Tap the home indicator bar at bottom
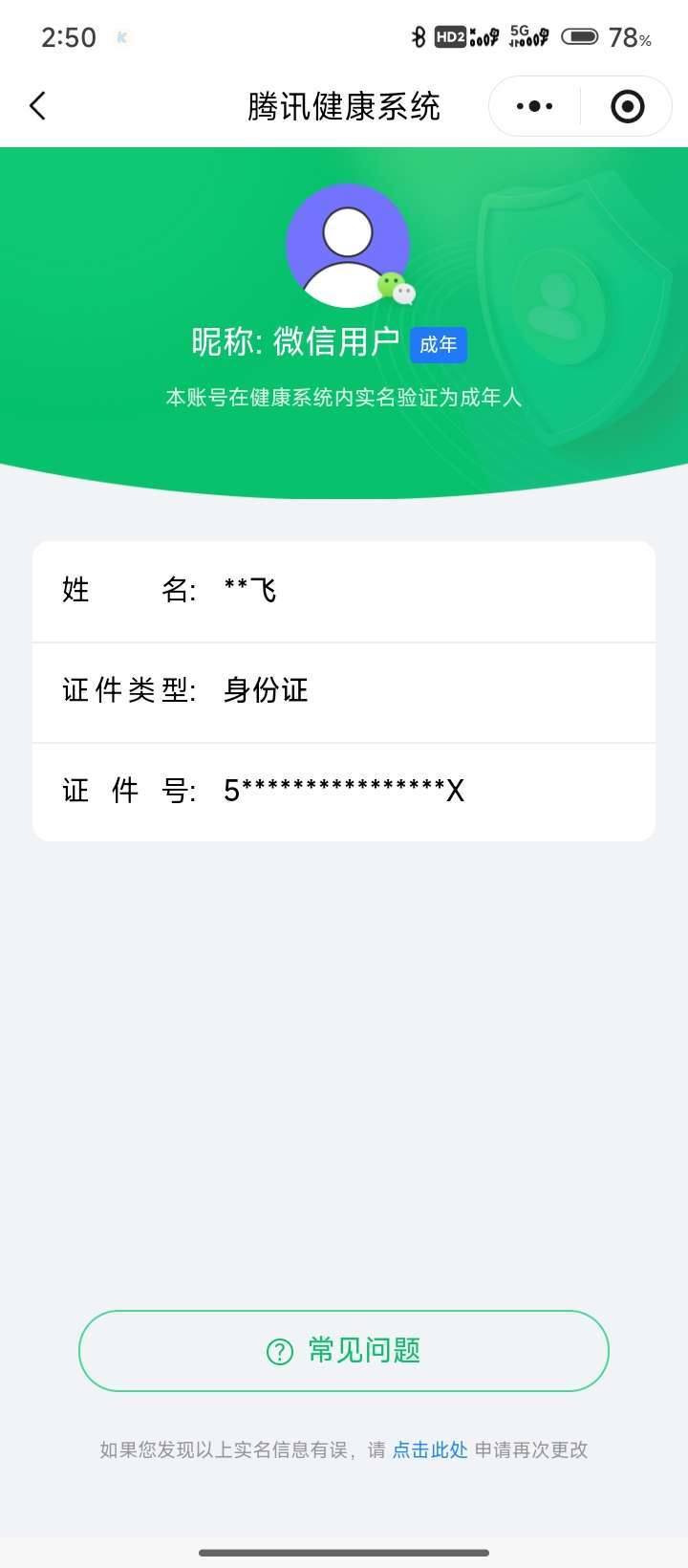 coord(344,1551)
